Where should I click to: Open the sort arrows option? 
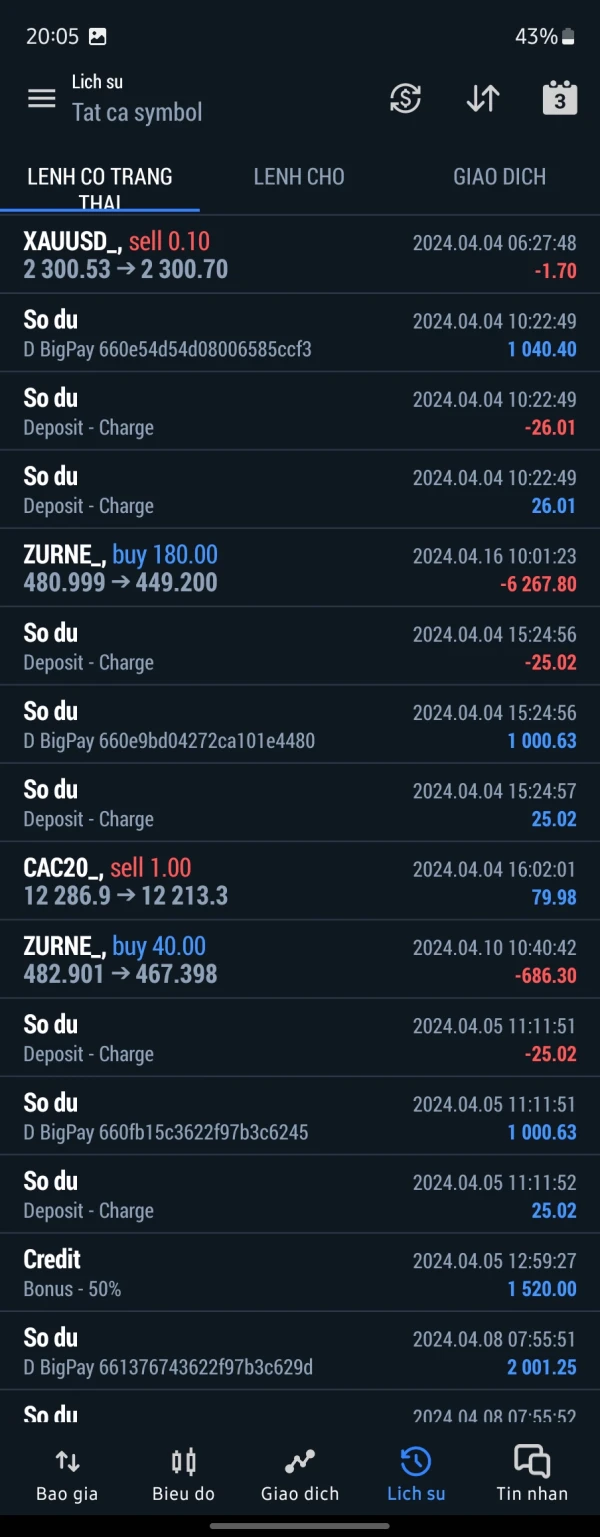(483, 98)
